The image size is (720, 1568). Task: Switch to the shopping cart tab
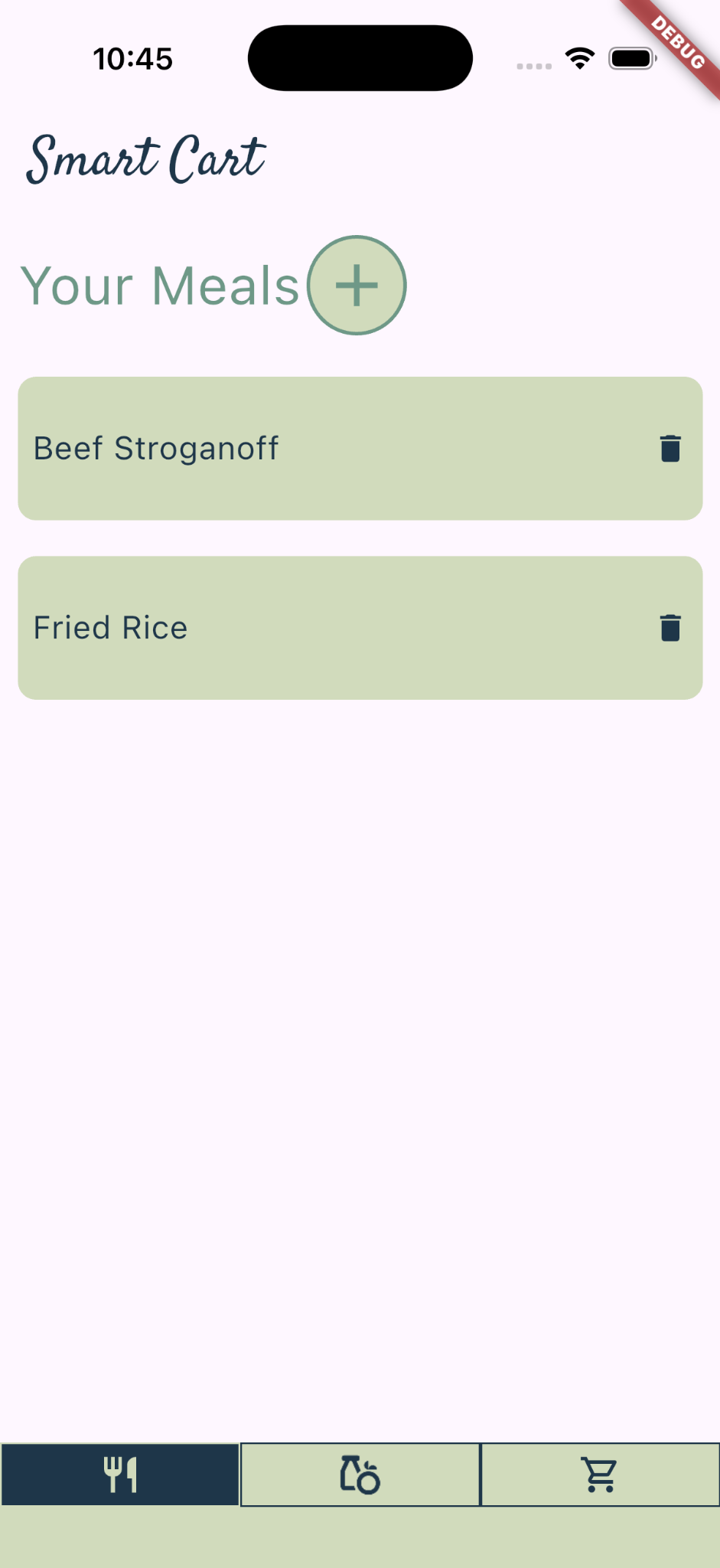(599, 1474)
